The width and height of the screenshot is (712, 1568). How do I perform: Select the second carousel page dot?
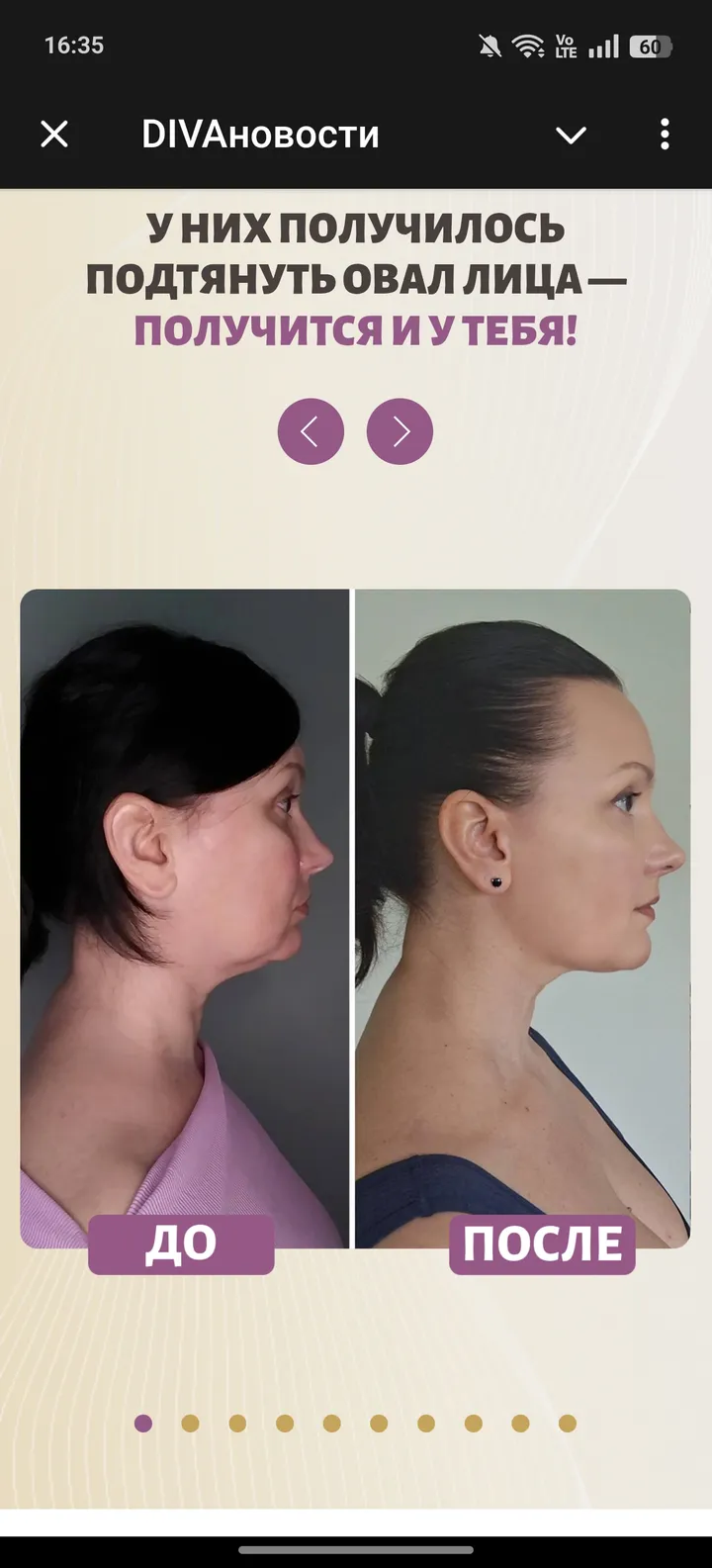coord(190,1423)
